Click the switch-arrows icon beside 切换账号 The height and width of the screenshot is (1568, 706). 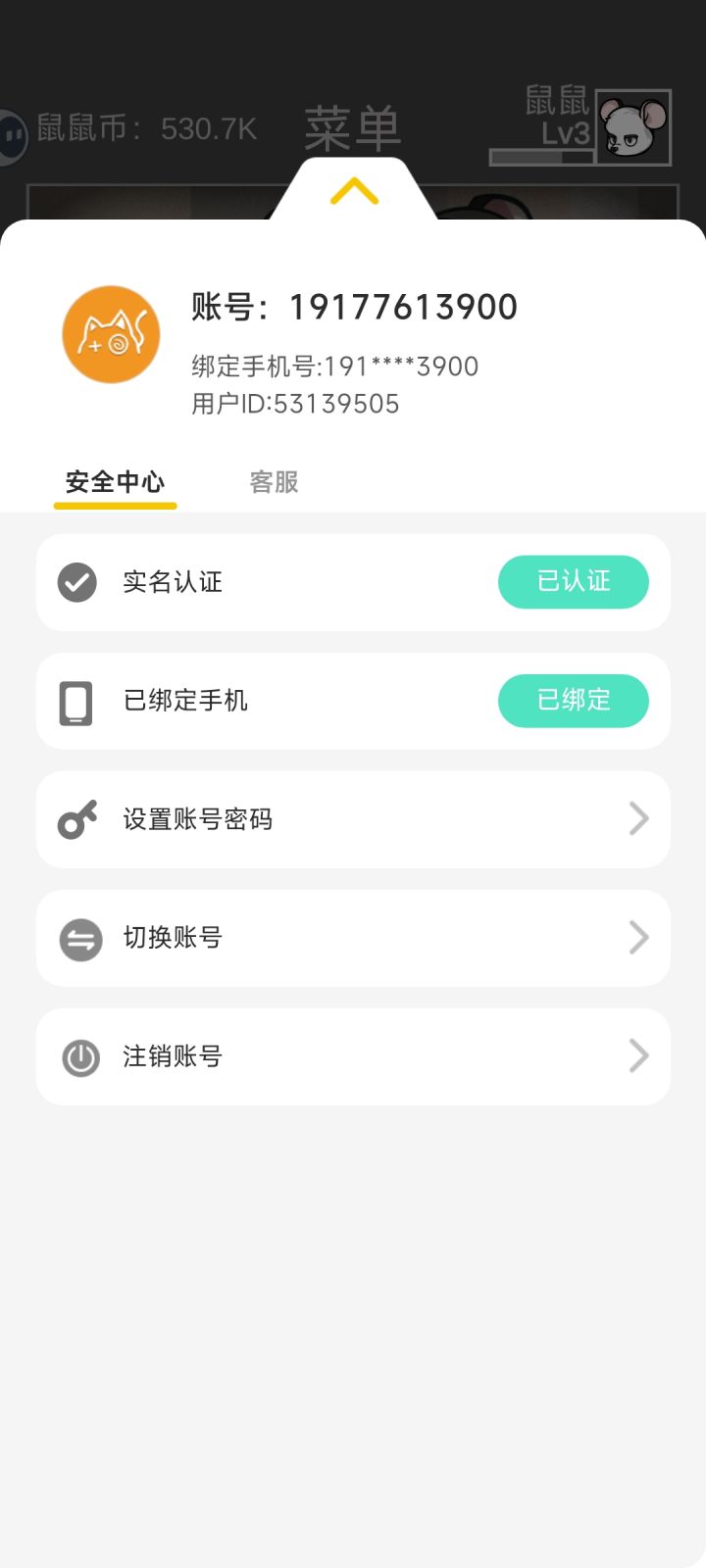[x=80, y=938]
